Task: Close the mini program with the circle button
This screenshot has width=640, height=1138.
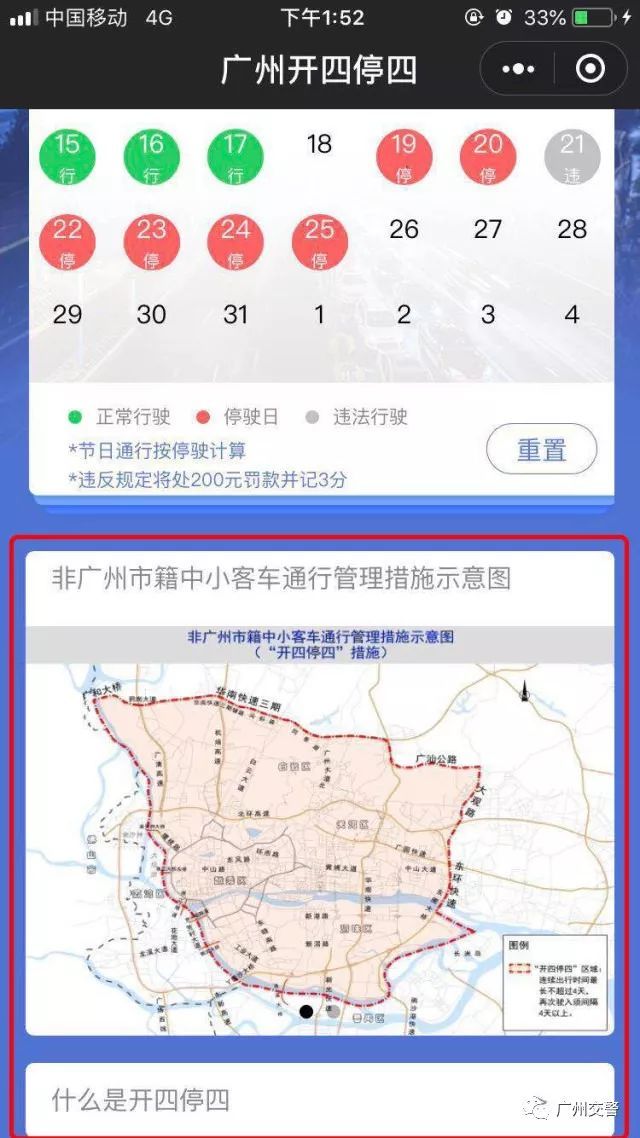Action: [591, 69]
